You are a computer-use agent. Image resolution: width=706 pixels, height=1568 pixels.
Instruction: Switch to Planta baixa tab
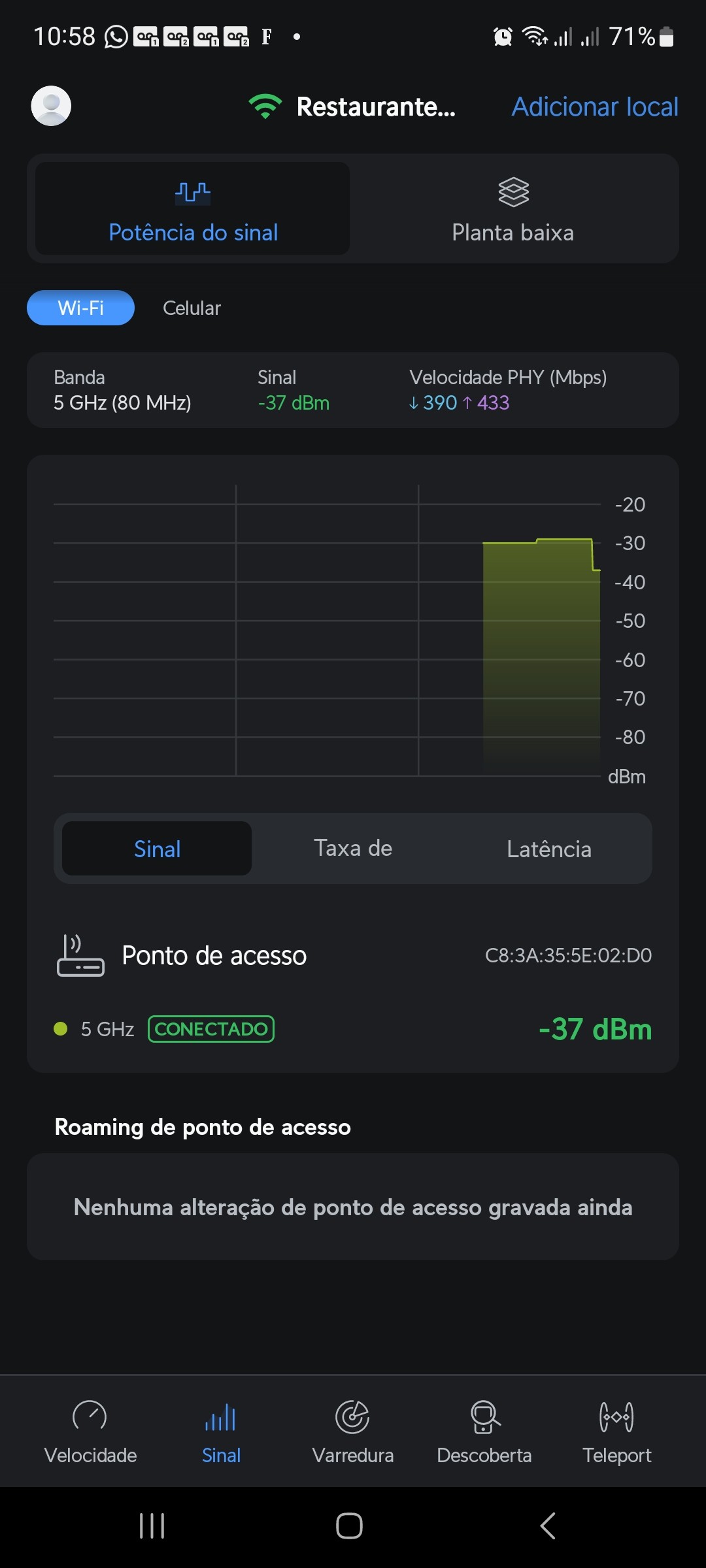pos(513,209)
